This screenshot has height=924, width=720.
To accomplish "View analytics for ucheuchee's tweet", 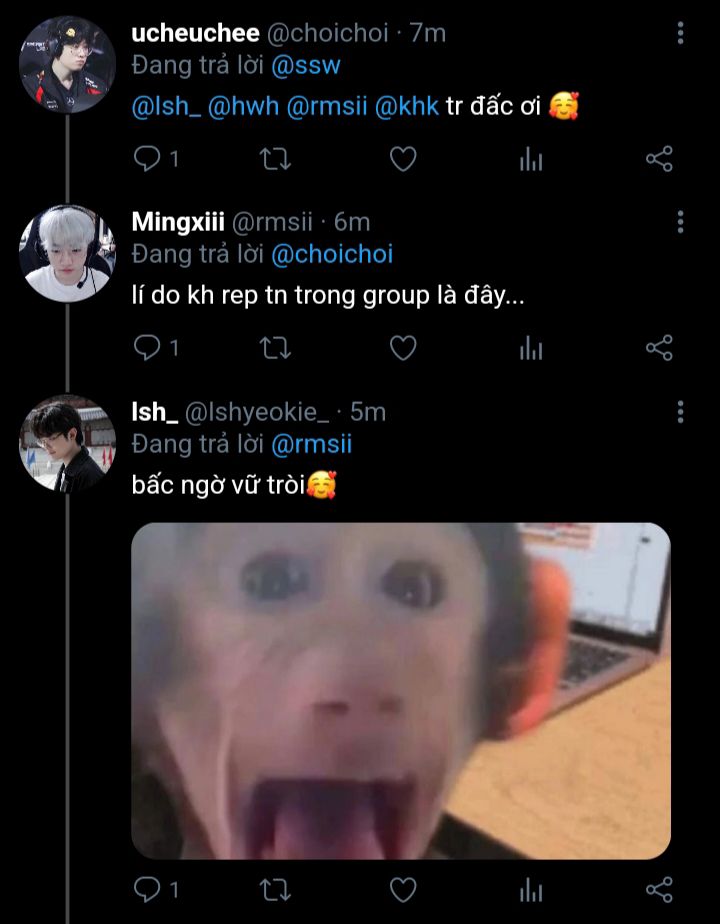I will [x=531, y=159].
